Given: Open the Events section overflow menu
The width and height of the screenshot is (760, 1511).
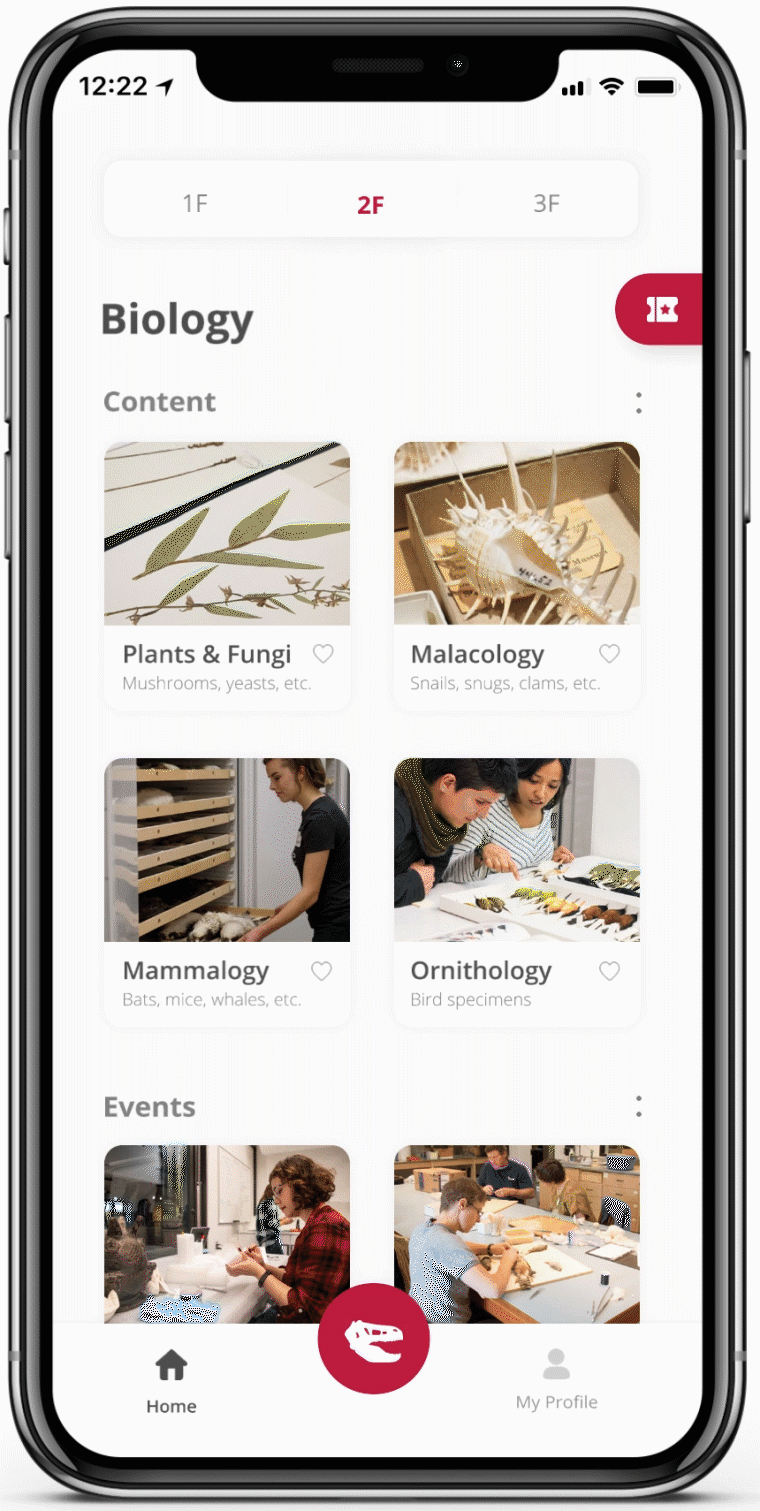Looking at the screenshot, I should pos(638,1106).
